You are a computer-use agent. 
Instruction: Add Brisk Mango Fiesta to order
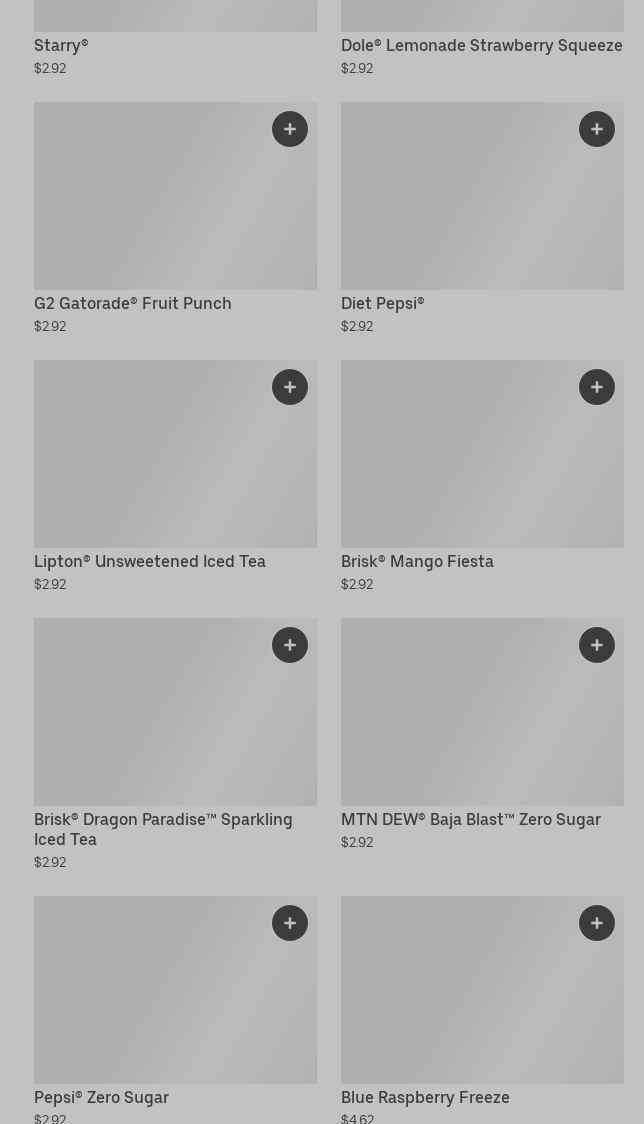[x=597, y=387]
